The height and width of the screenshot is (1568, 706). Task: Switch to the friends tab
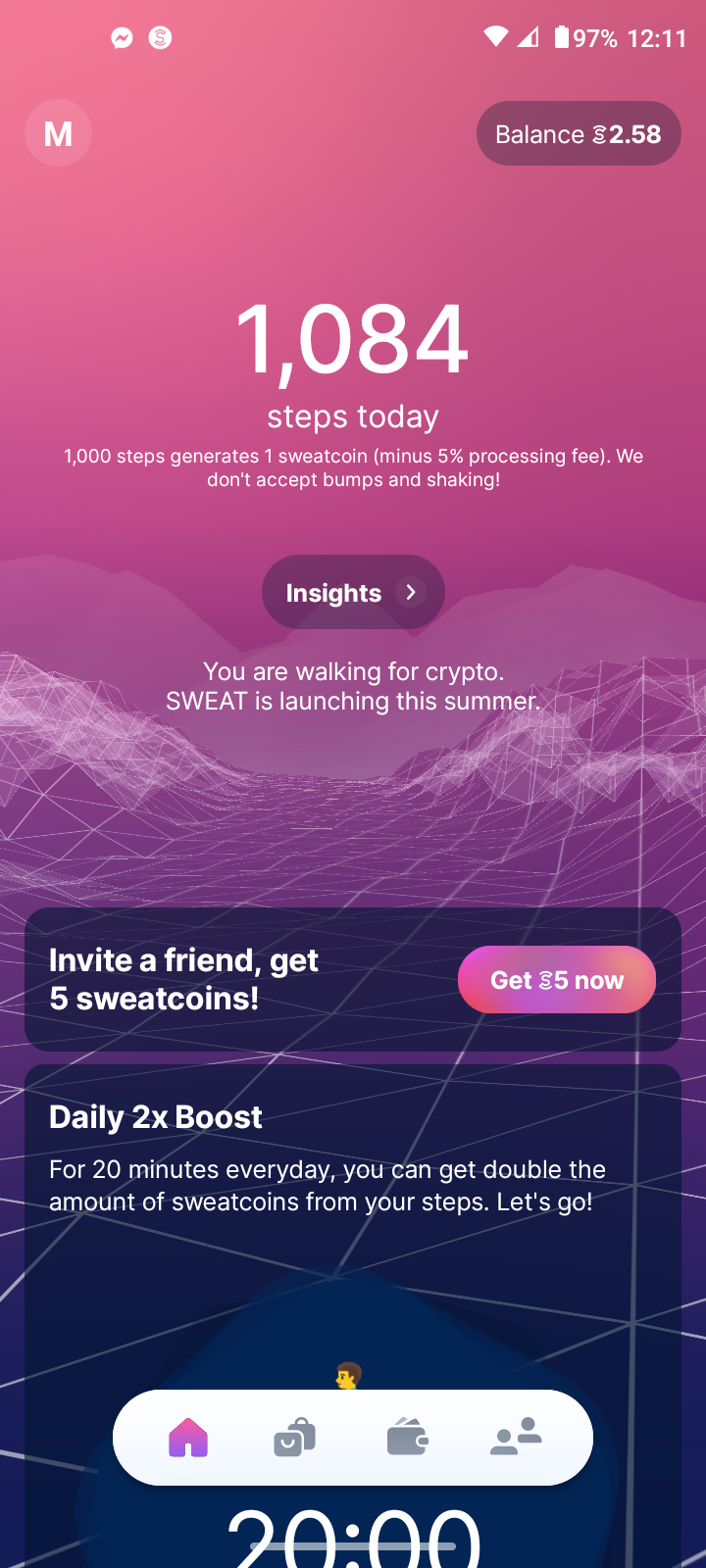click(x=516, y=1438)
